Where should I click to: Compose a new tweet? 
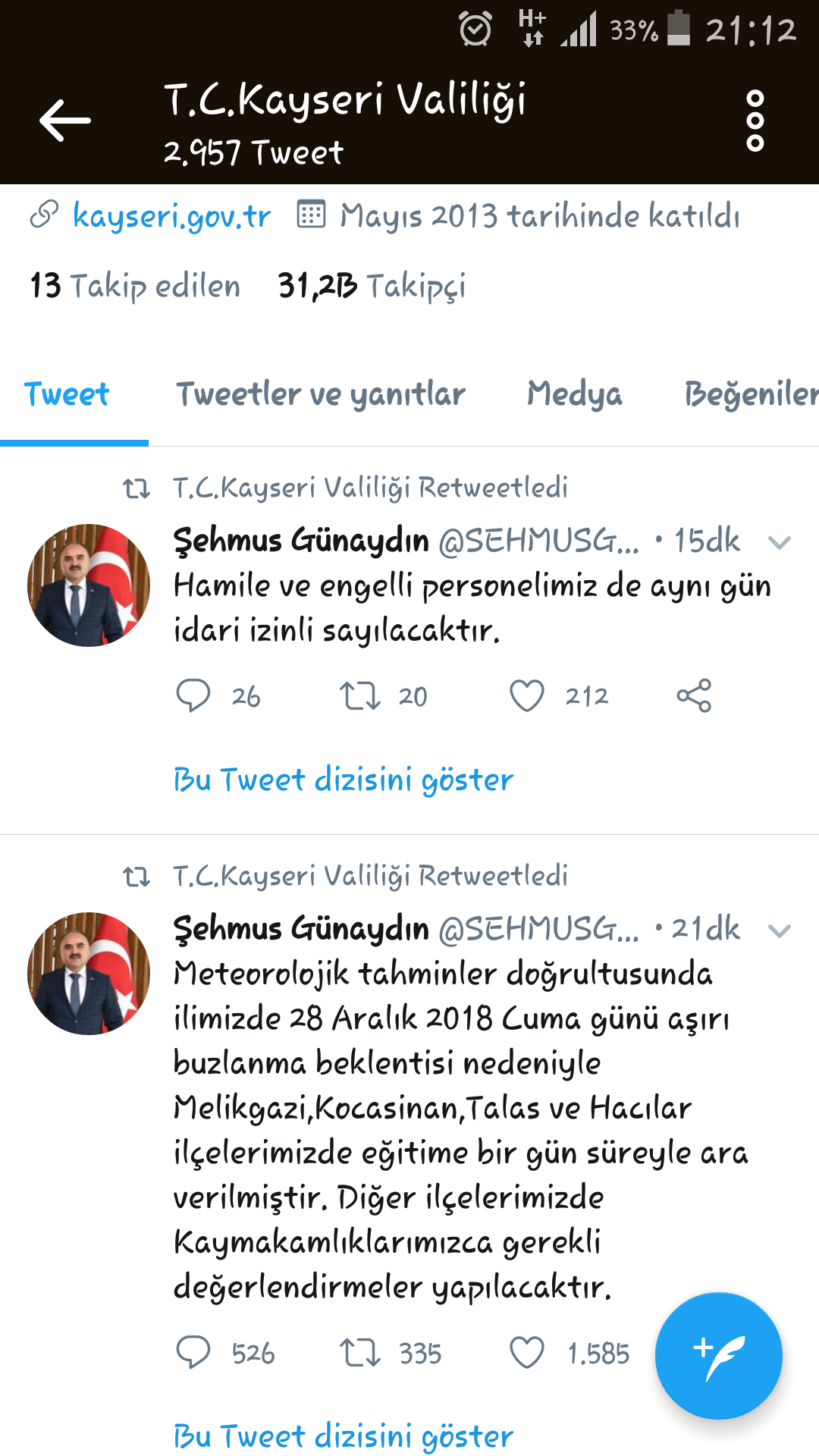pos(718,1355)
